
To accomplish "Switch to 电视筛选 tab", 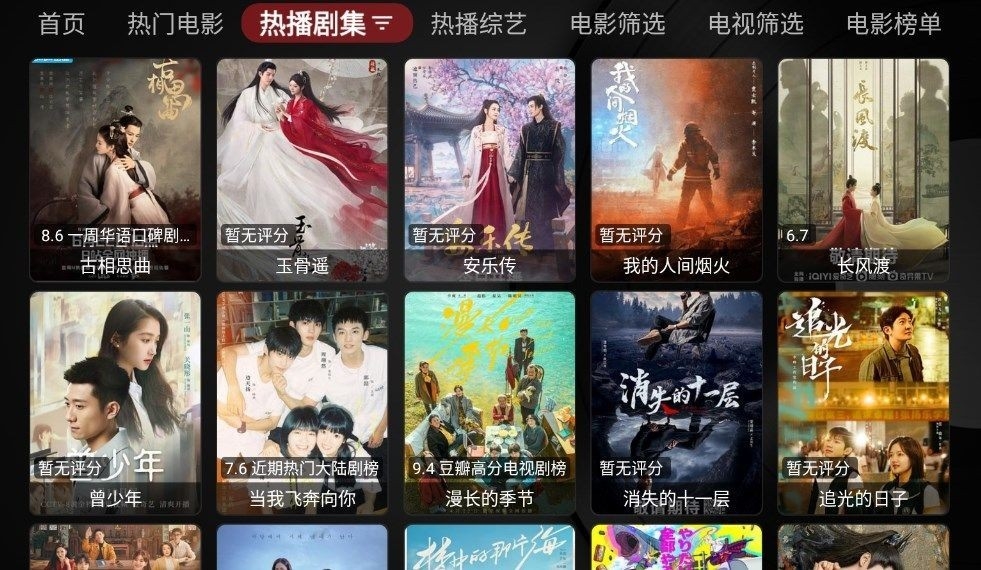I will pyautogui.click(x=756, y=24).
